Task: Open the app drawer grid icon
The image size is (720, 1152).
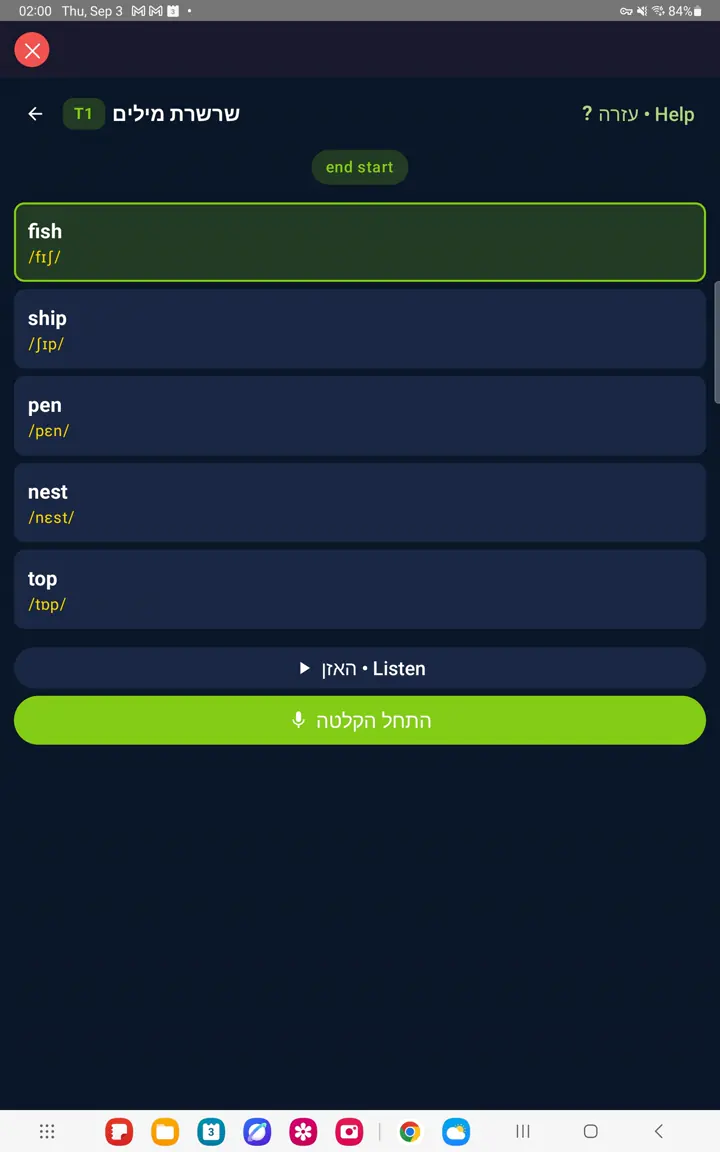Action: 47,1131
